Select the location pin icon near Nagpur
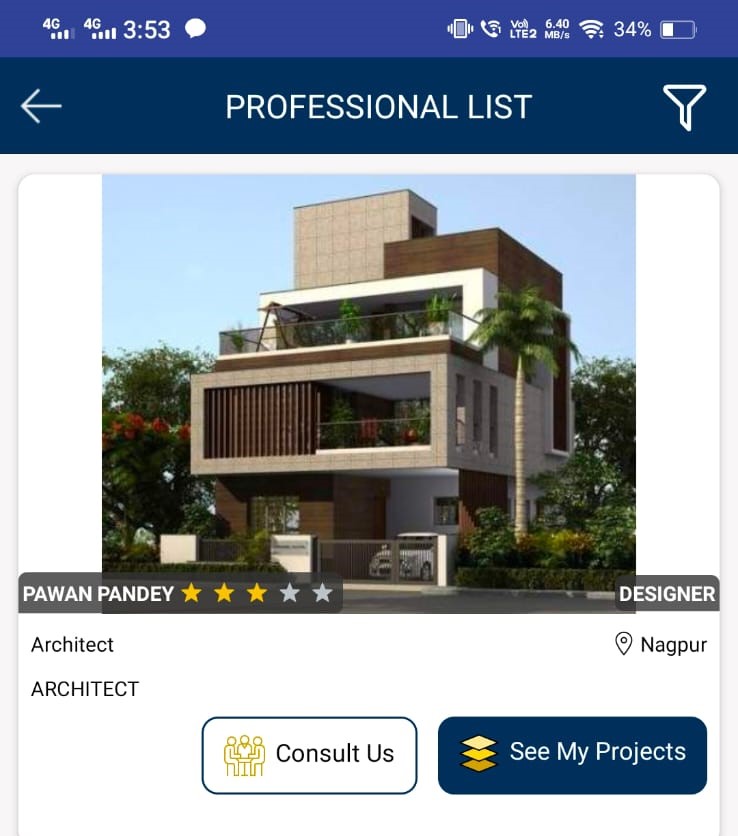Screen dimensions: 738x836 (x=622, y=645)
